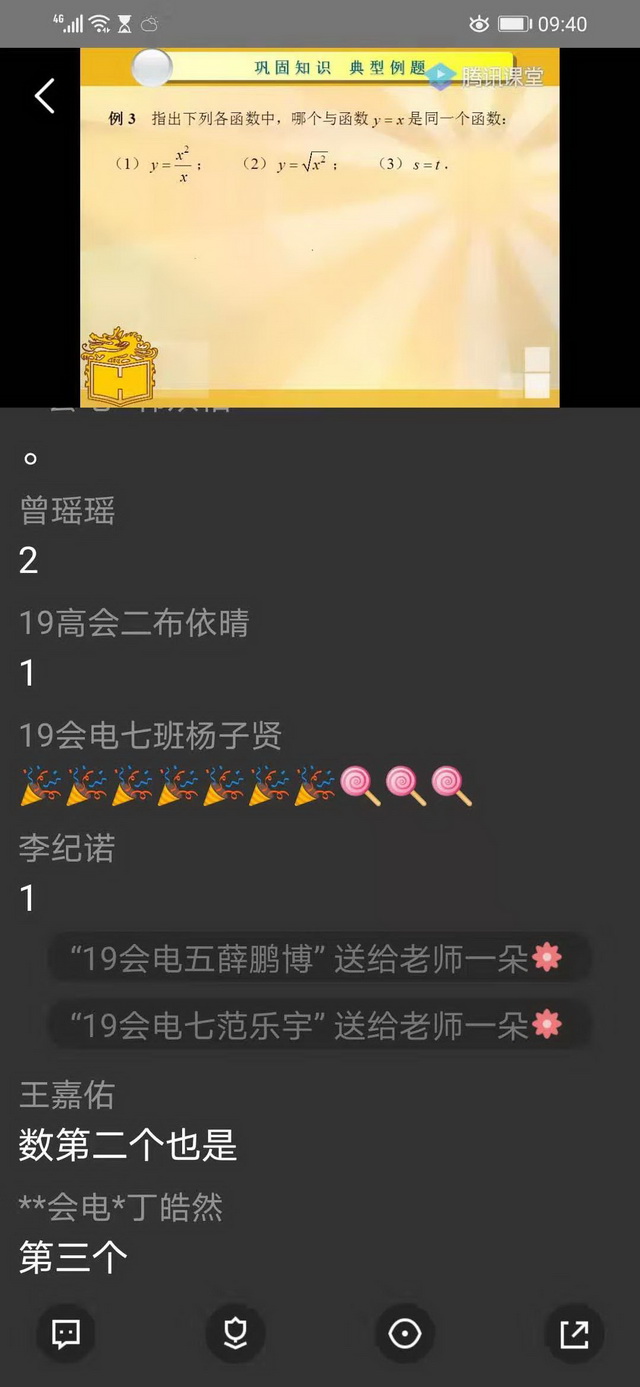Screen dimensions: 640x1387
Task: Tap the lesson video to show controls
Action: (319, 250)
